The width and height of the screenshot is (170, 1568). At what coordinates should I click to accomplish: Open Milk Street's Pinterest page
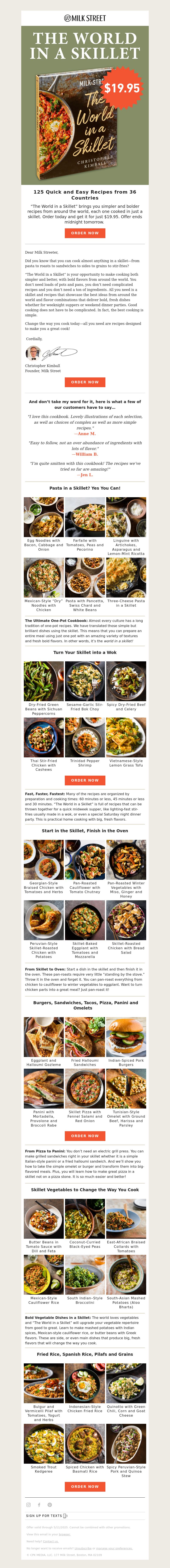pyautogui.click(x=50, y=1505)
